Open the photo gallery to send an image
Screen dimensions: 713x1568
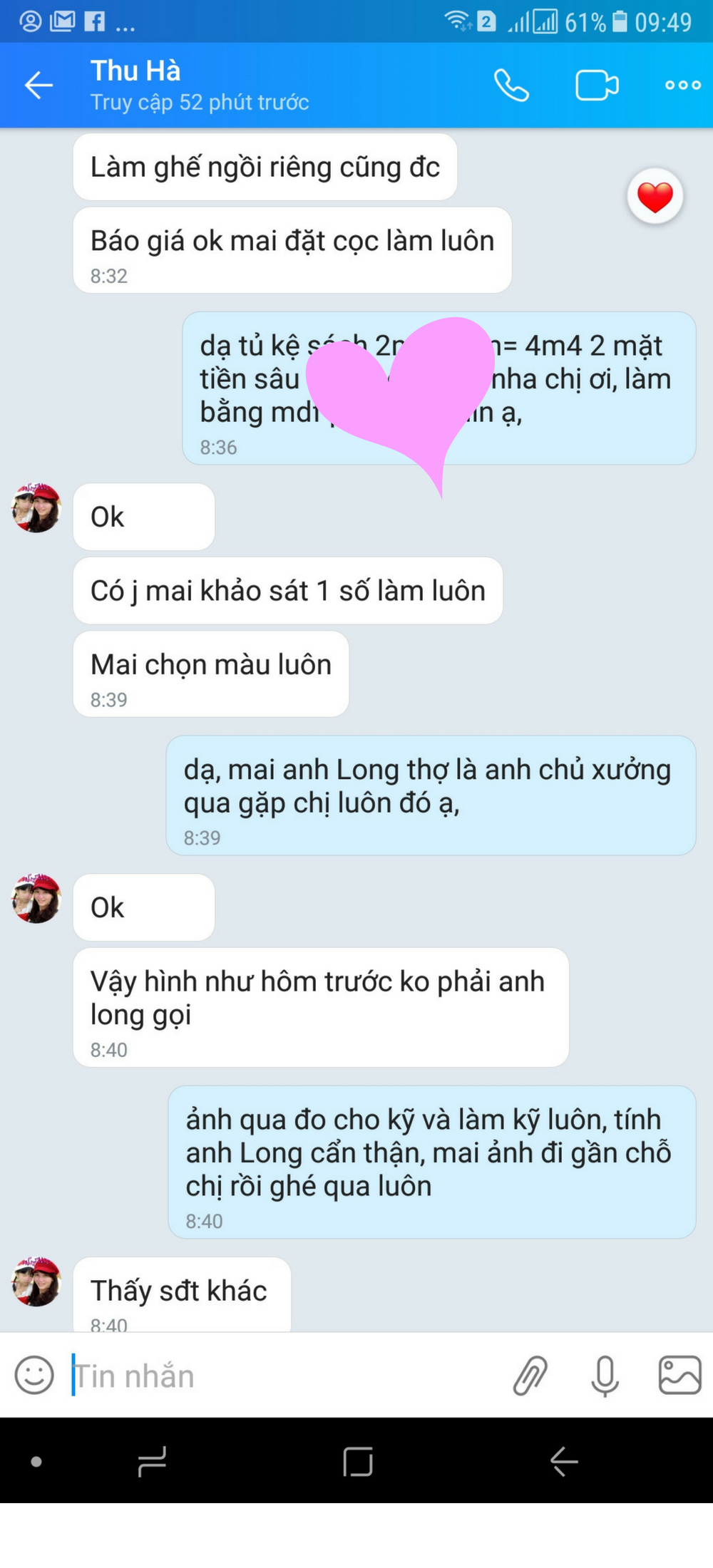(679, 1376)
